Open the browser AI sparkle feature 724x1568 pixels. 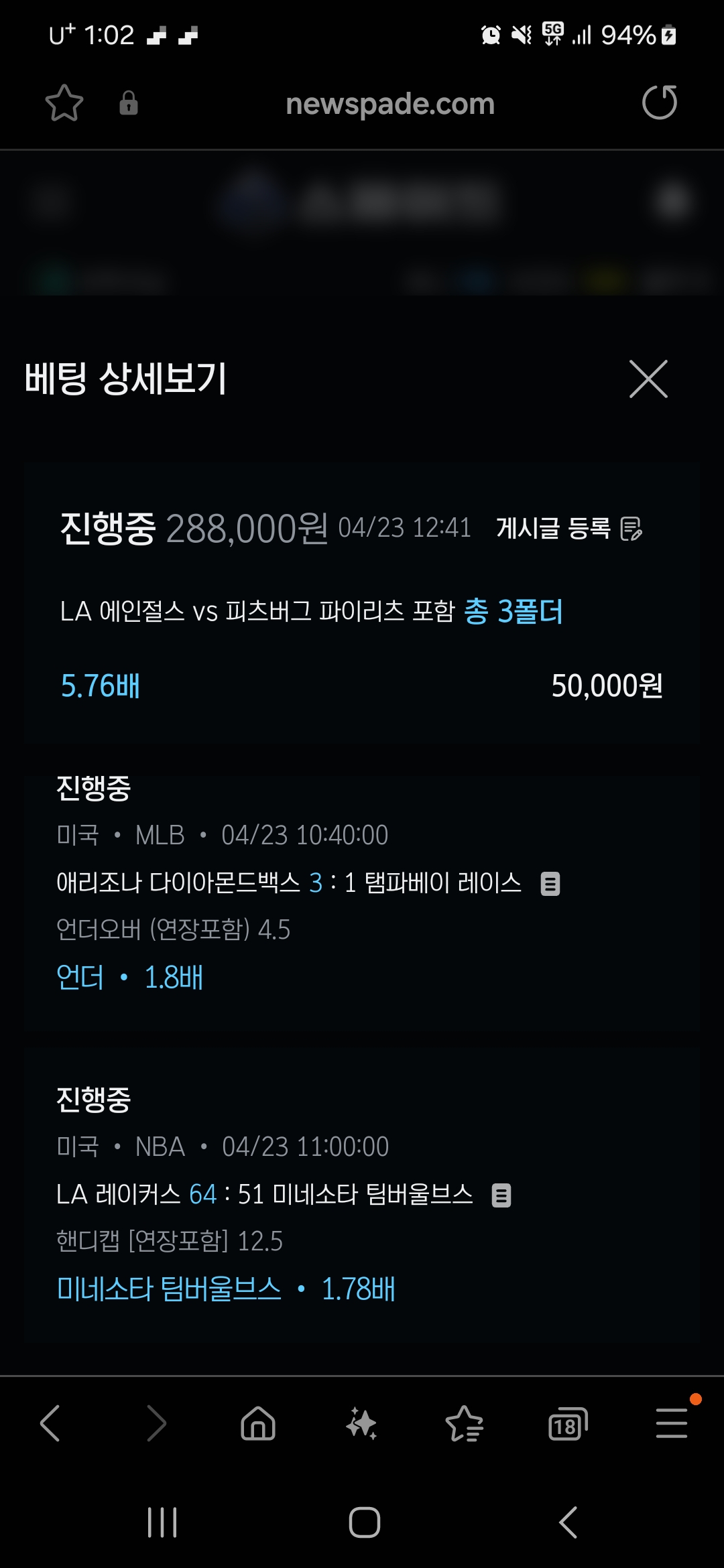point(361,1423)
